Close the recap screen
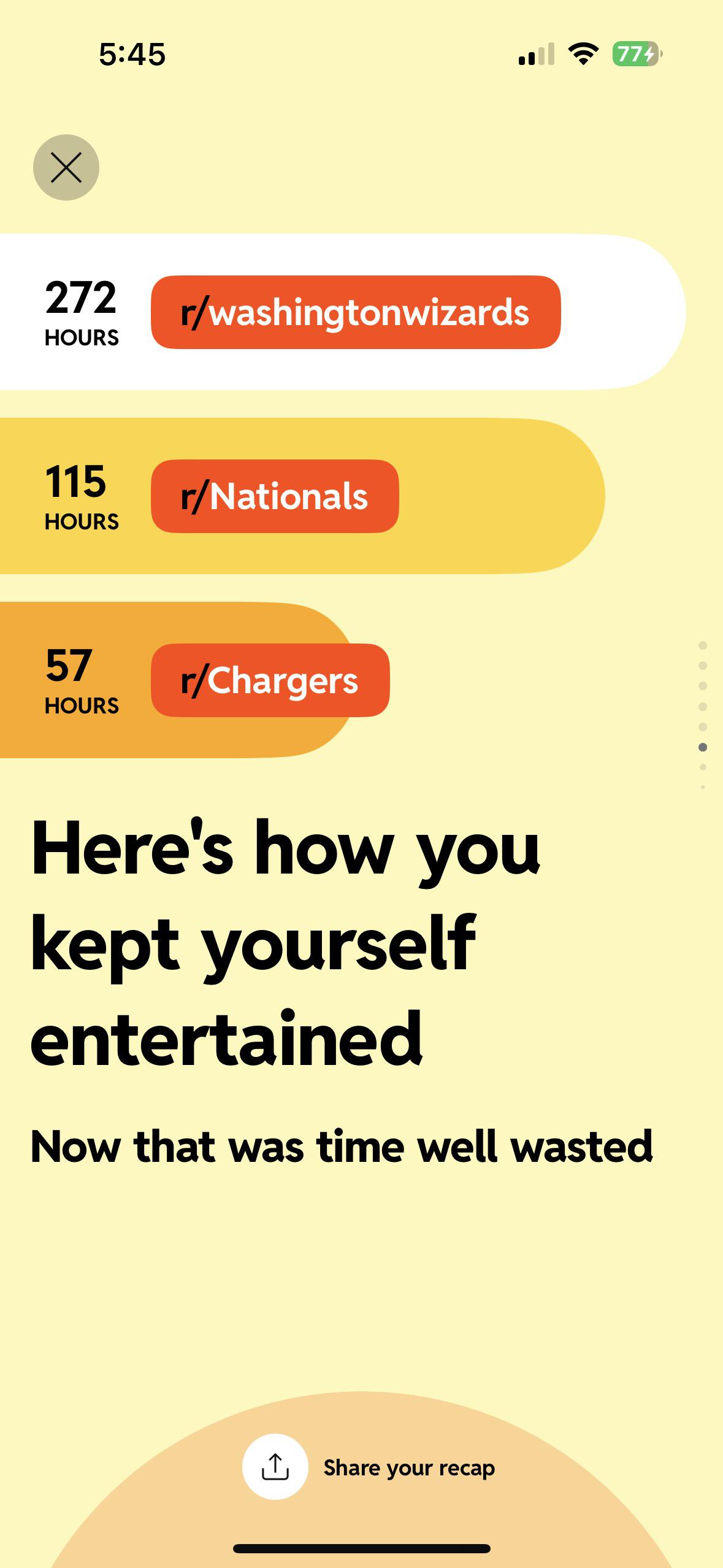Screen dimensions: 723x1568 tap(66, 167)
